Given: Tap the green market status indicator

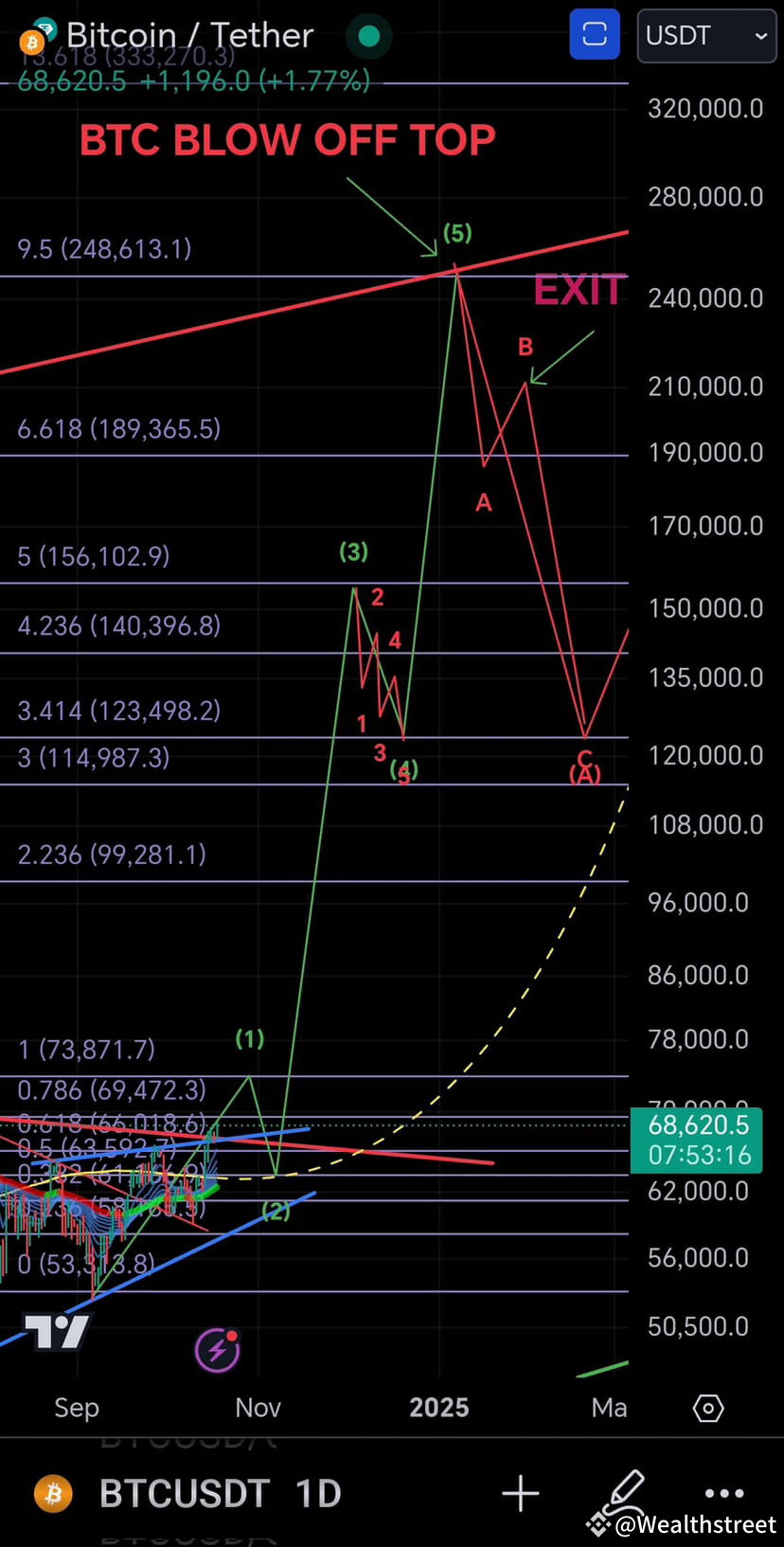Looking at the screenshot, I should pyautogui.click(x=368, y=35).
